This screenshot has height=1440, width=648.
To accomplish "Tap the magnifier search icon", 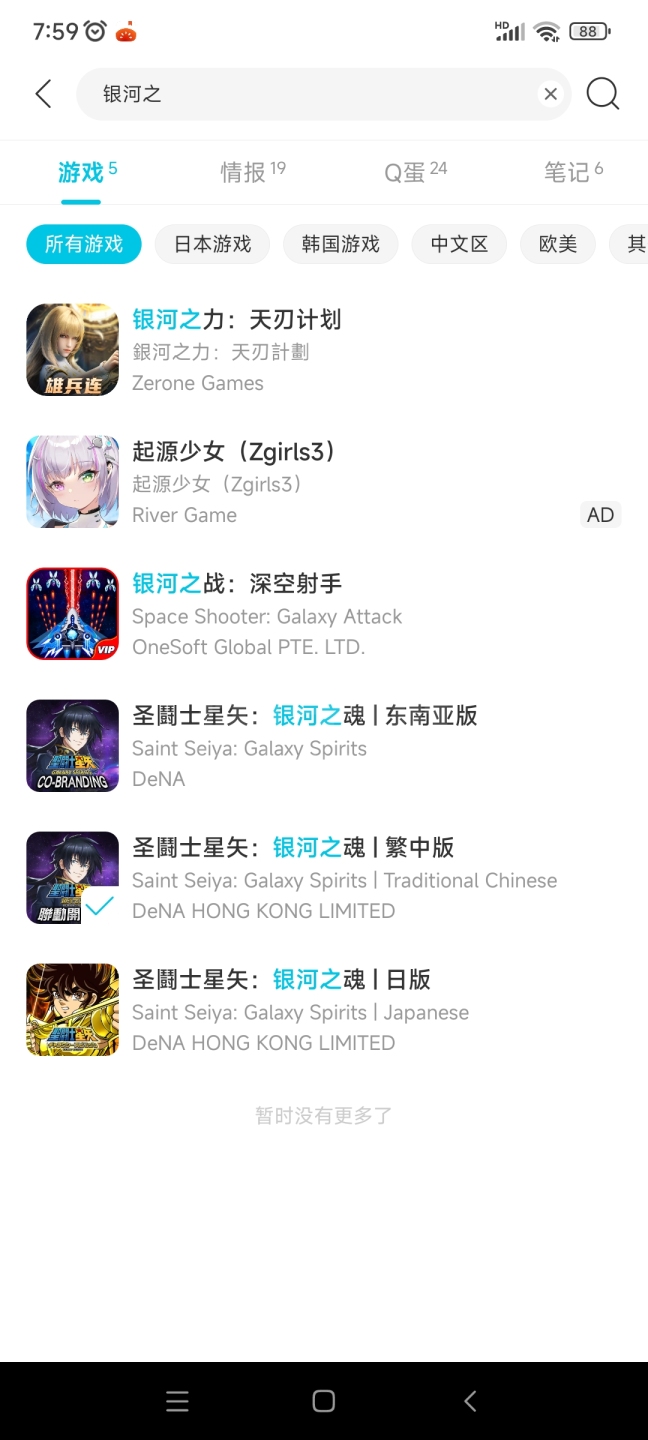I will 602,94.
